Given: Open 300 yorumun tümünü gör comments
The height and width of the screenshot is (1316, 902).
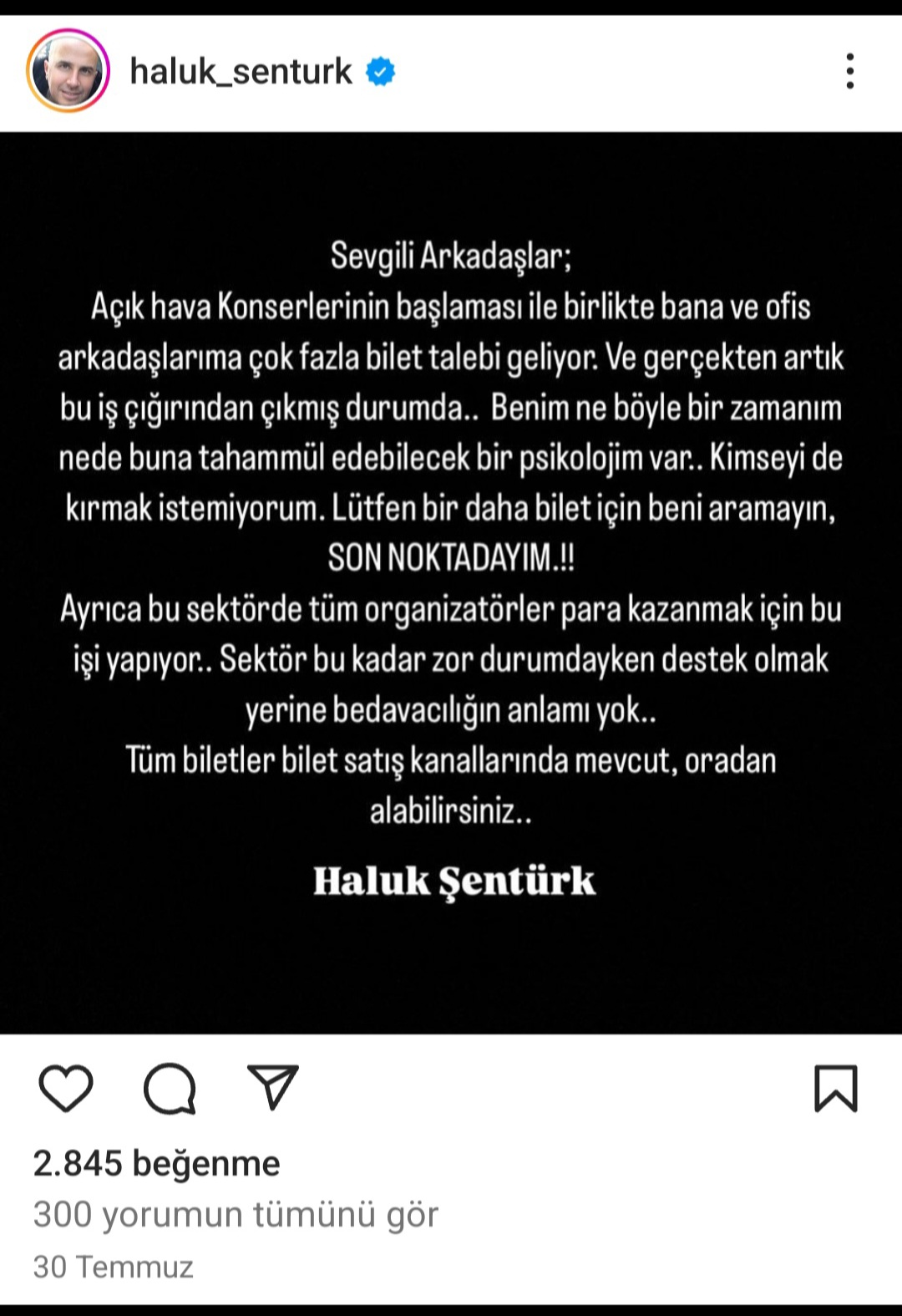Looking at the screenshot, I should (236, 1214).
